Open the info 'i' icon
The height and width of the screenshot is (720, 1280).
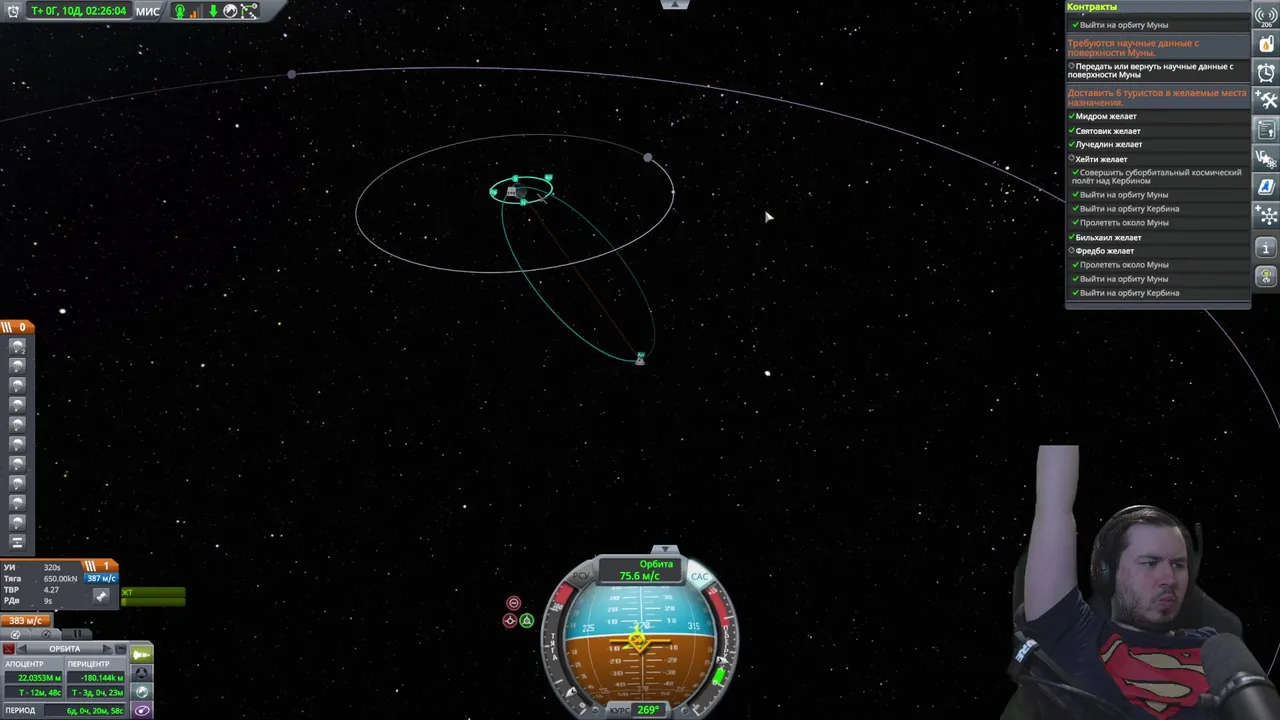coord(1266,248)
